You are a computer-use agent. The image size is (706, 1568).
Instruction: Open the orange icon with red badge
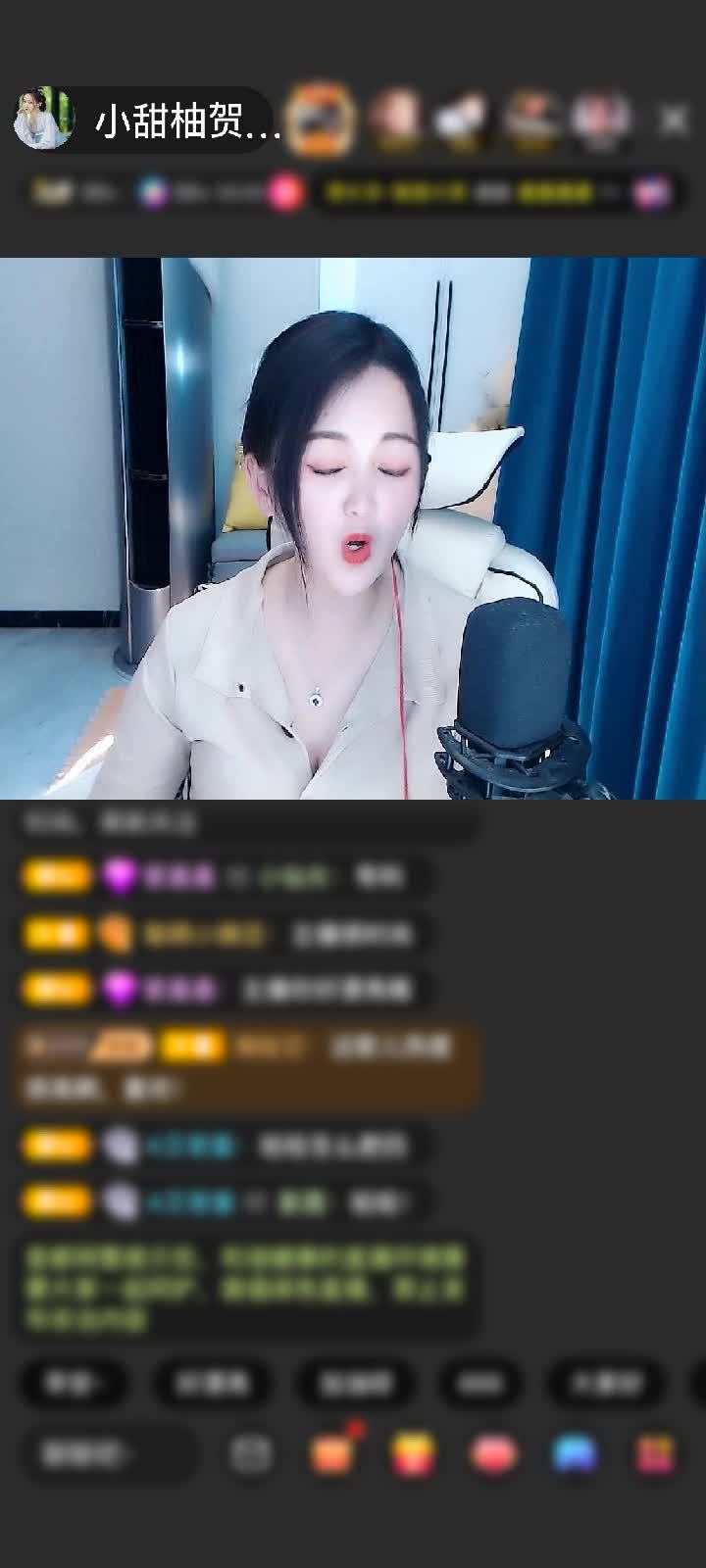point(331,1454)
